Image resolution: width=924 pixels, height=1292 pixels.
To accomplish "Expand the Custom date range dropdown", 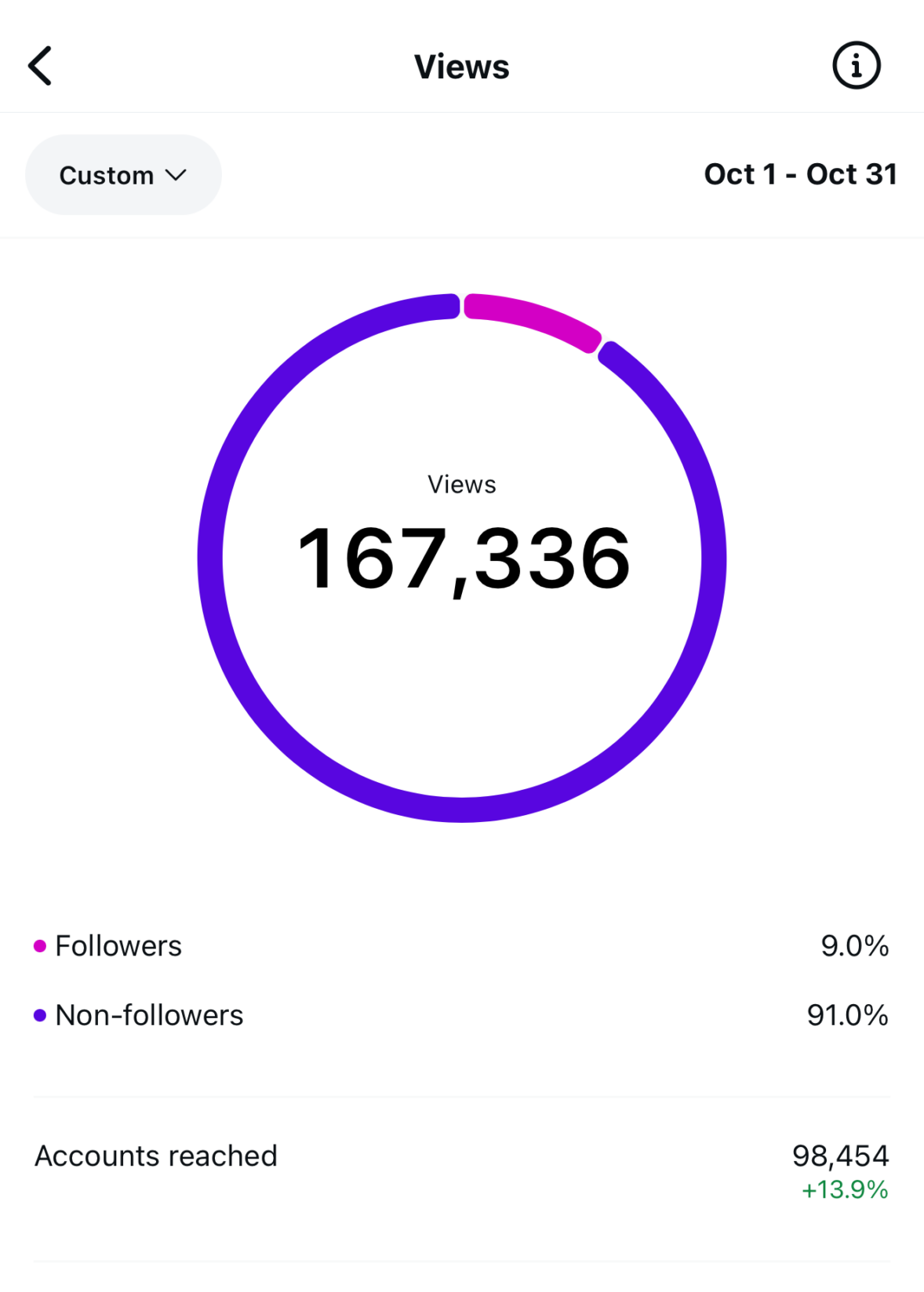I will coord(123,175).
